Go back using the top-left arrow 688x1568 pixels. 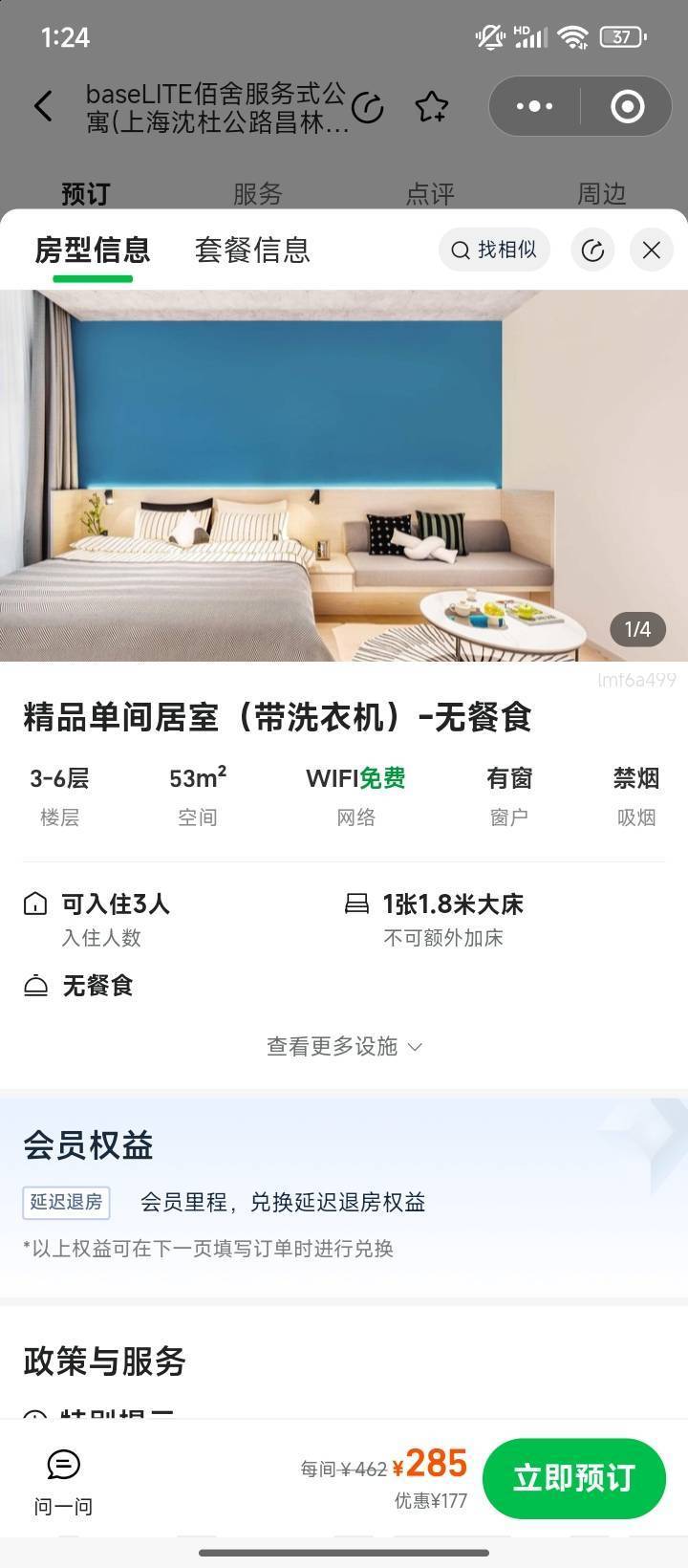pyautogui.click(x=43, y=105)
